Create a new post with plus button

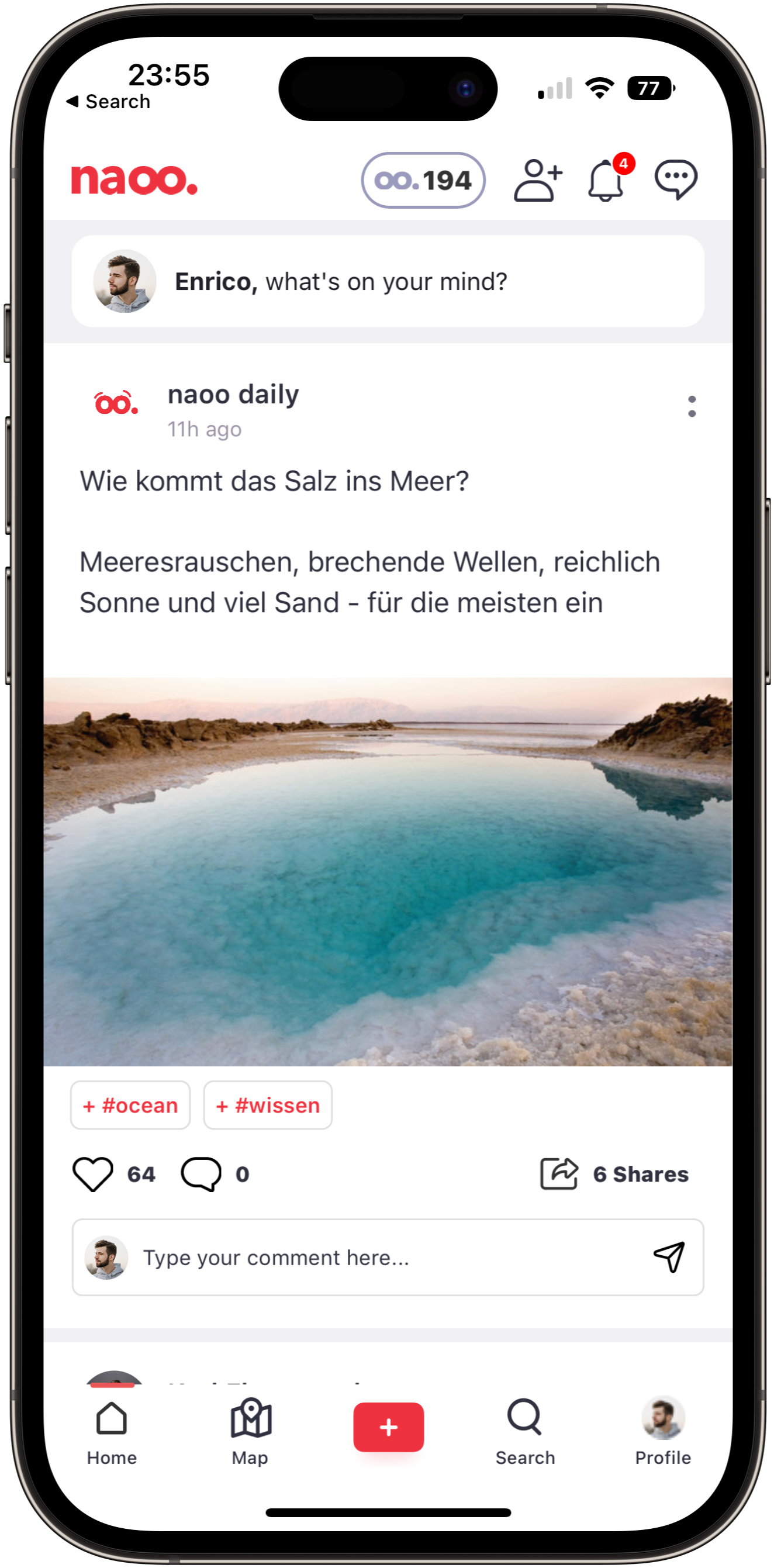tap(388, 1427)
